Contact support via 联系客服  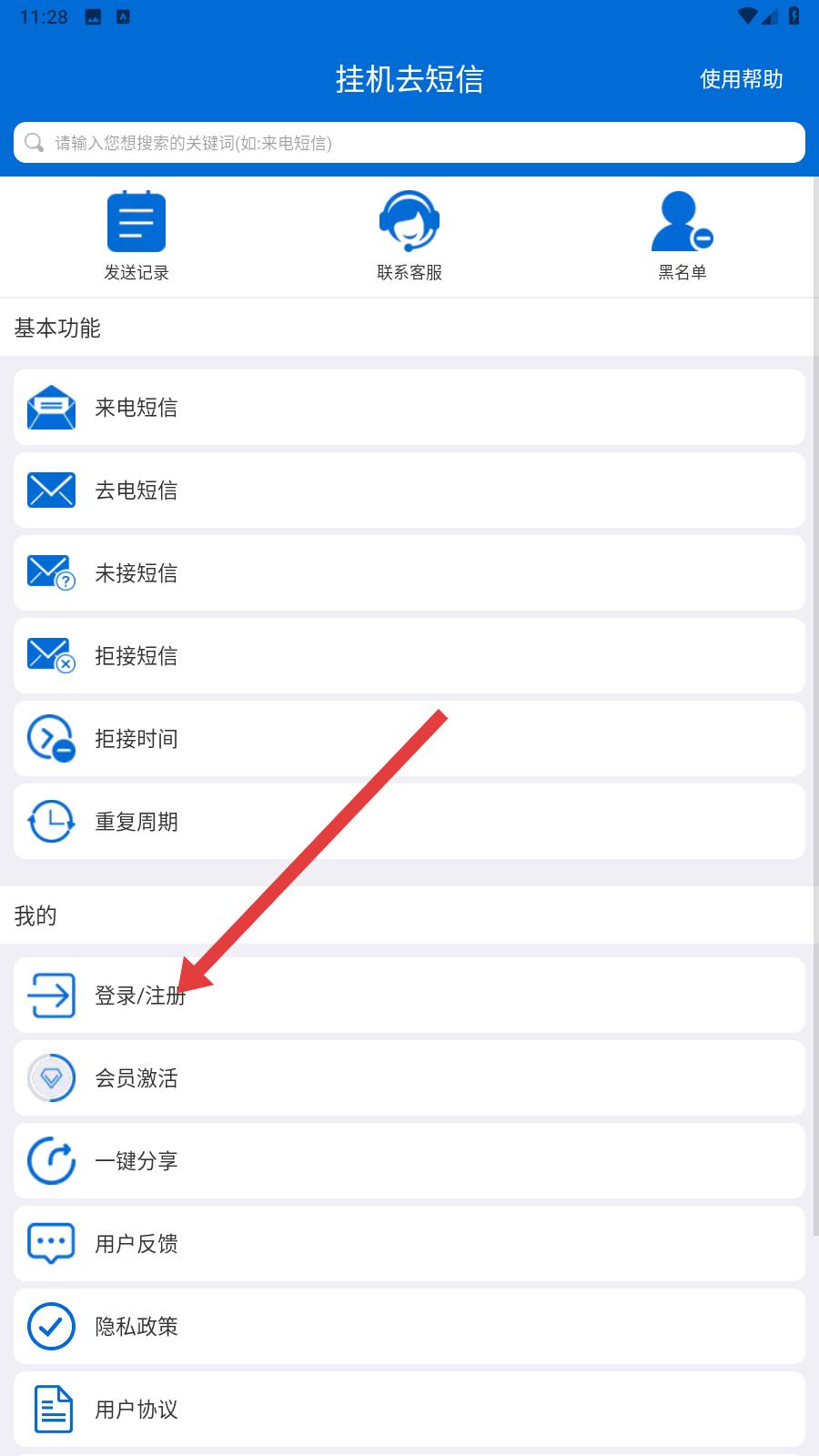(x=409, y=236)
